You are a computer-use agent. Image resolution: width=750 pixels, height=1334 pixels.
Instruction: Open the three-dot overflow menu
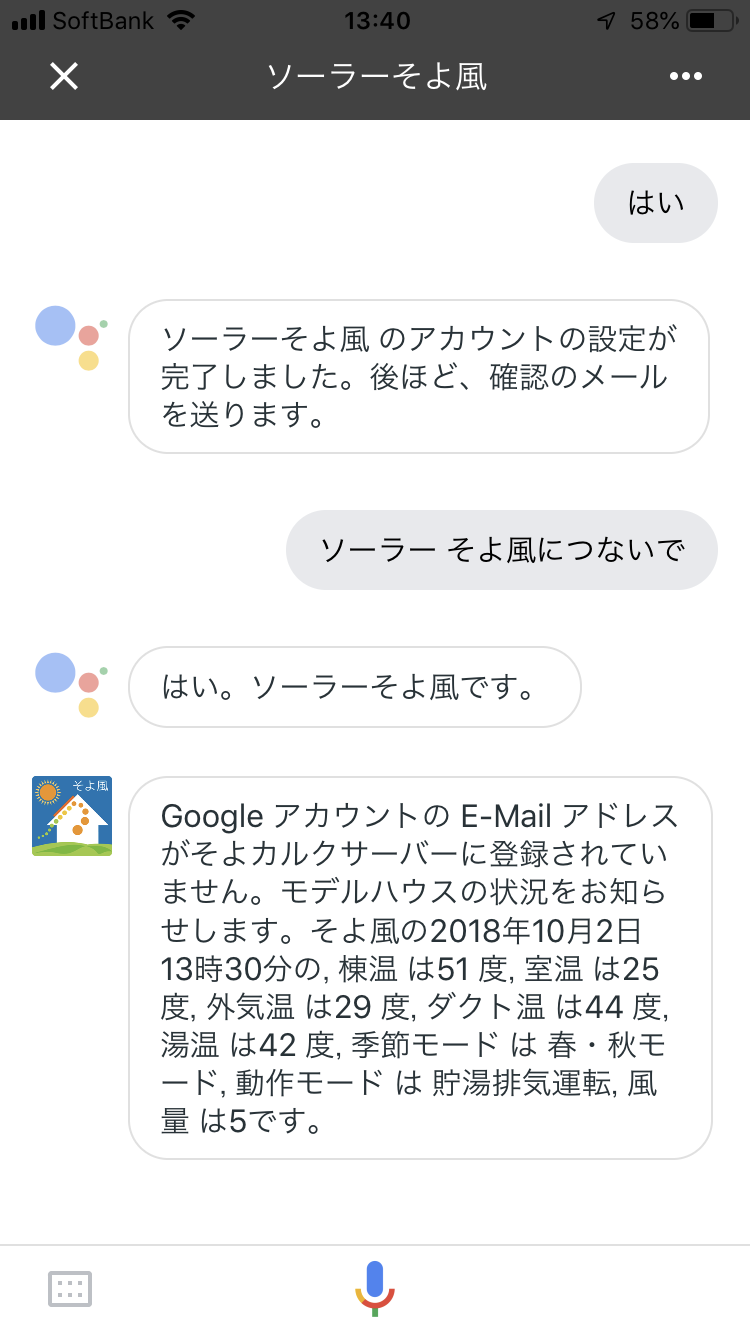[x=686, y=77]
